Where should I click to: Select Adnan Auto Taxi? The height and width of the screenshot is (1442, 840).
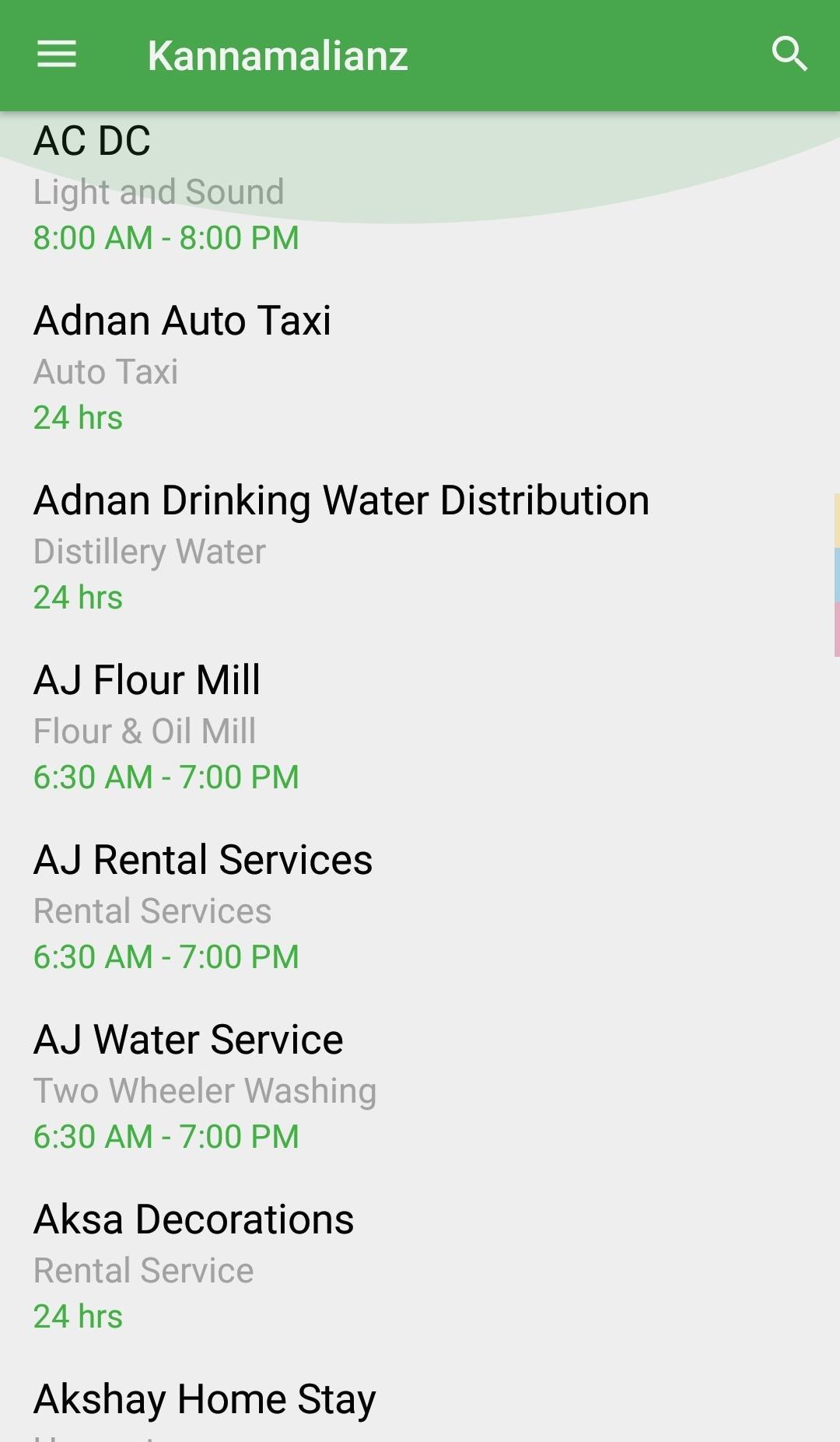(420, 369)
